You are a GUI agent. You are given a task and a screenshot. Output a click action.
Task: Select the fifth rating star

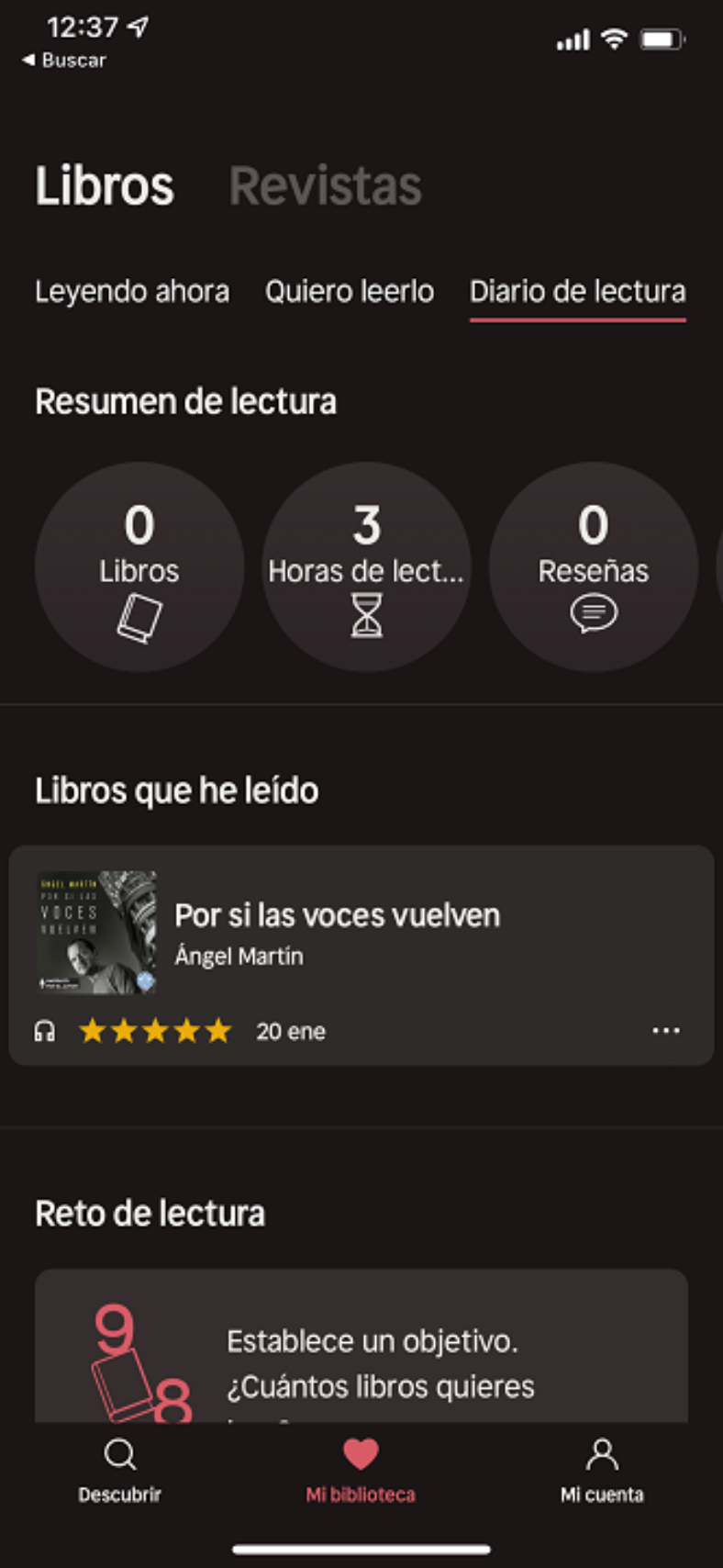point(220,1031)
